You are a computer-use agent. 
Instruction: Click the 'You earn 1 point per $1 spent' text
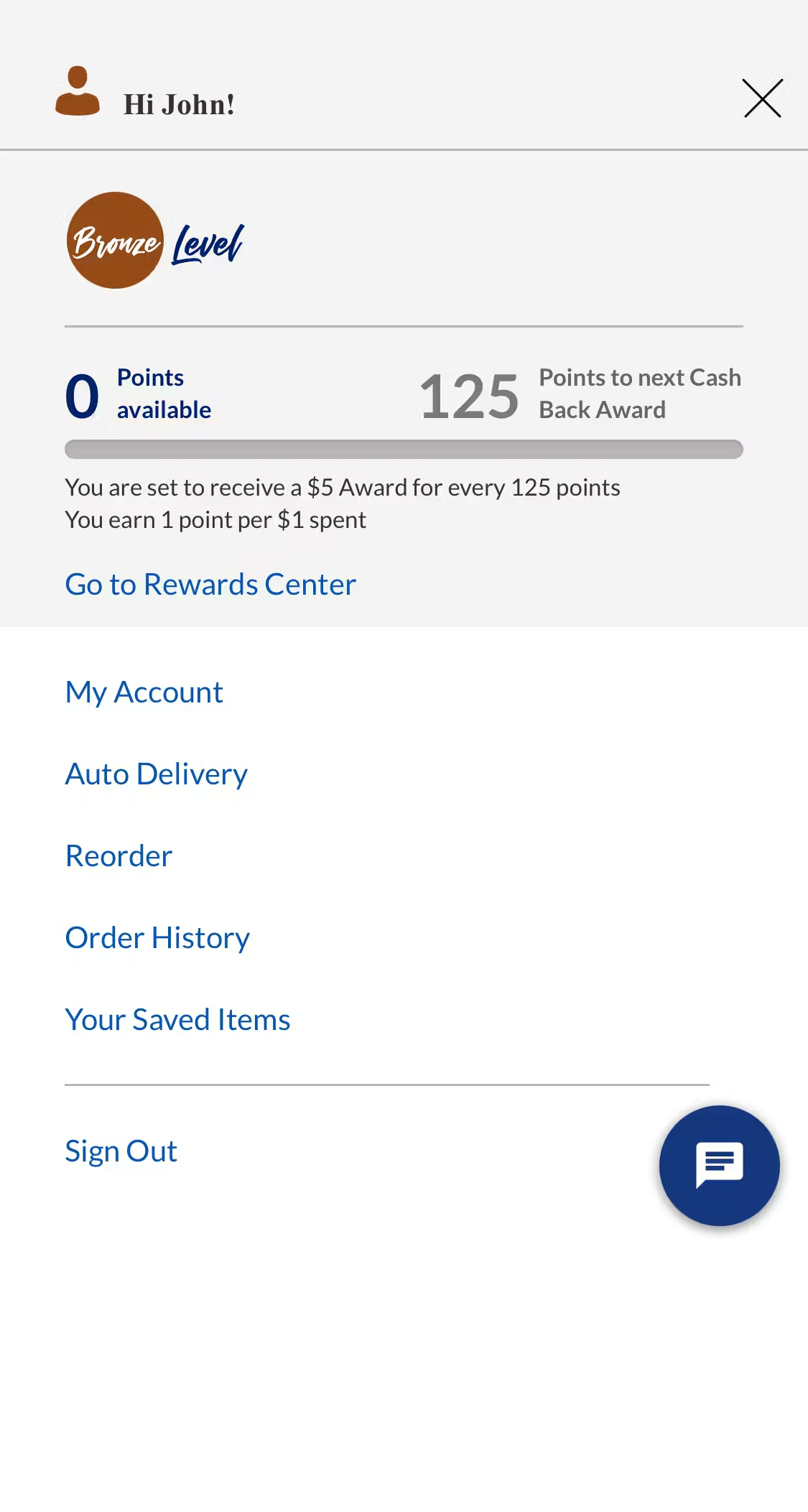[215, 519]
